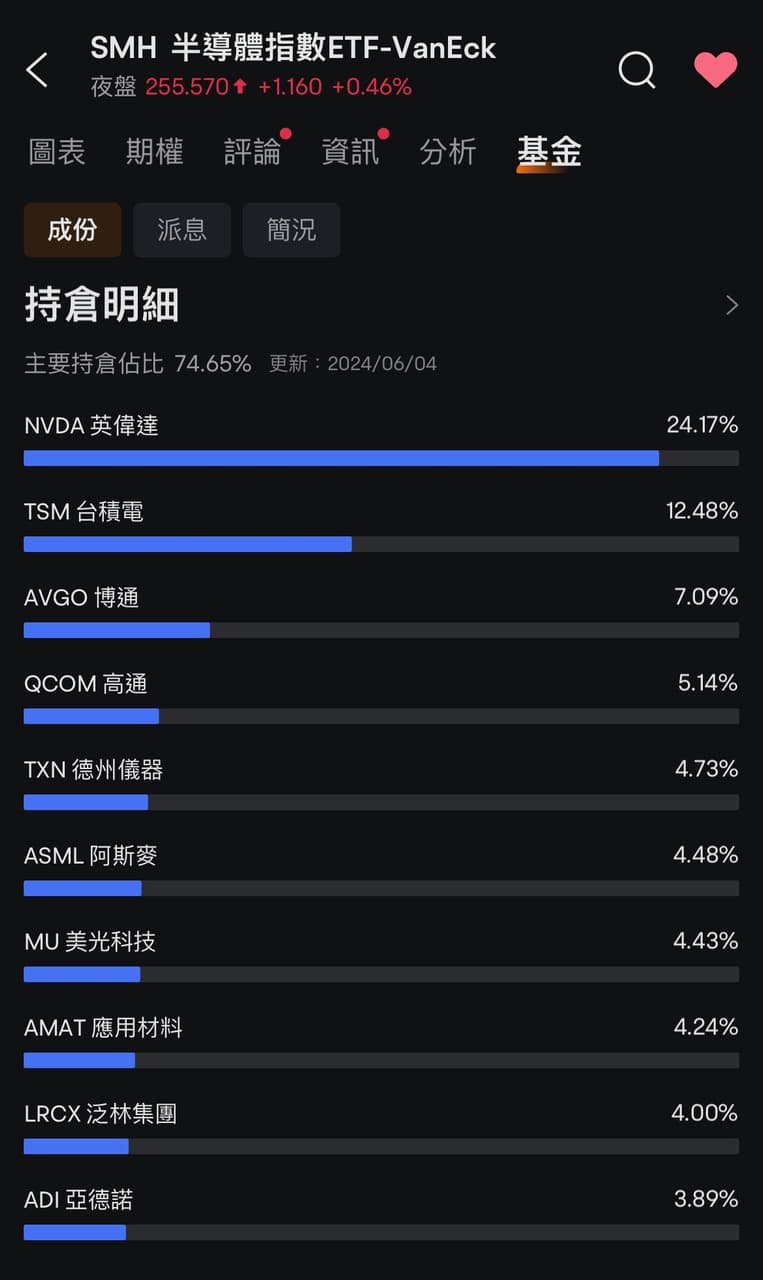The height and width of the screenshot is (1280, 763).
Task: Select the 成份 chip
Action: click(x=72, y=230)
